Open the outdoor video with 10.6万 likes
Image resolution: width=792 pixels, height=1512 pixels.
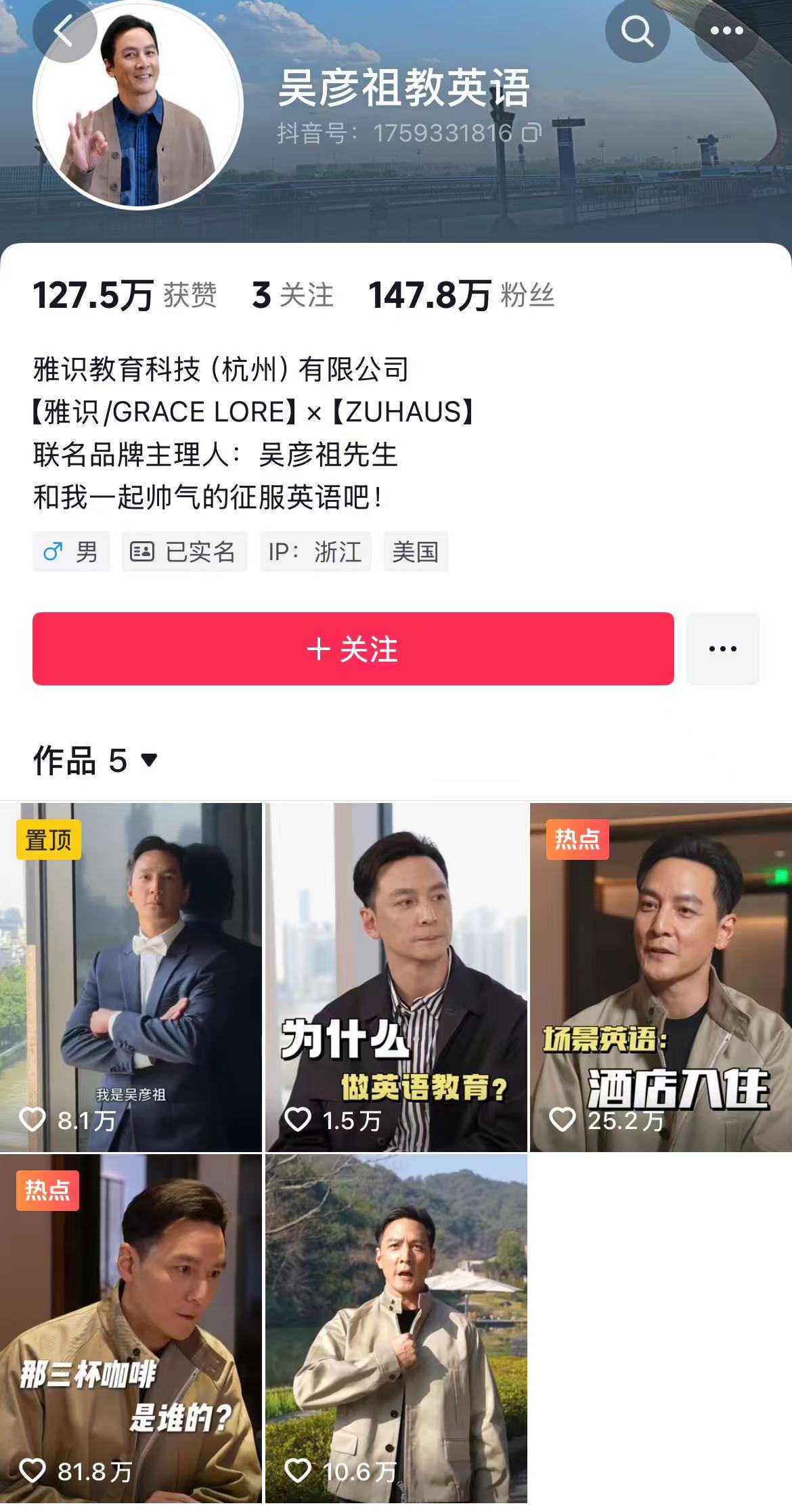[x=396, y=1329]
